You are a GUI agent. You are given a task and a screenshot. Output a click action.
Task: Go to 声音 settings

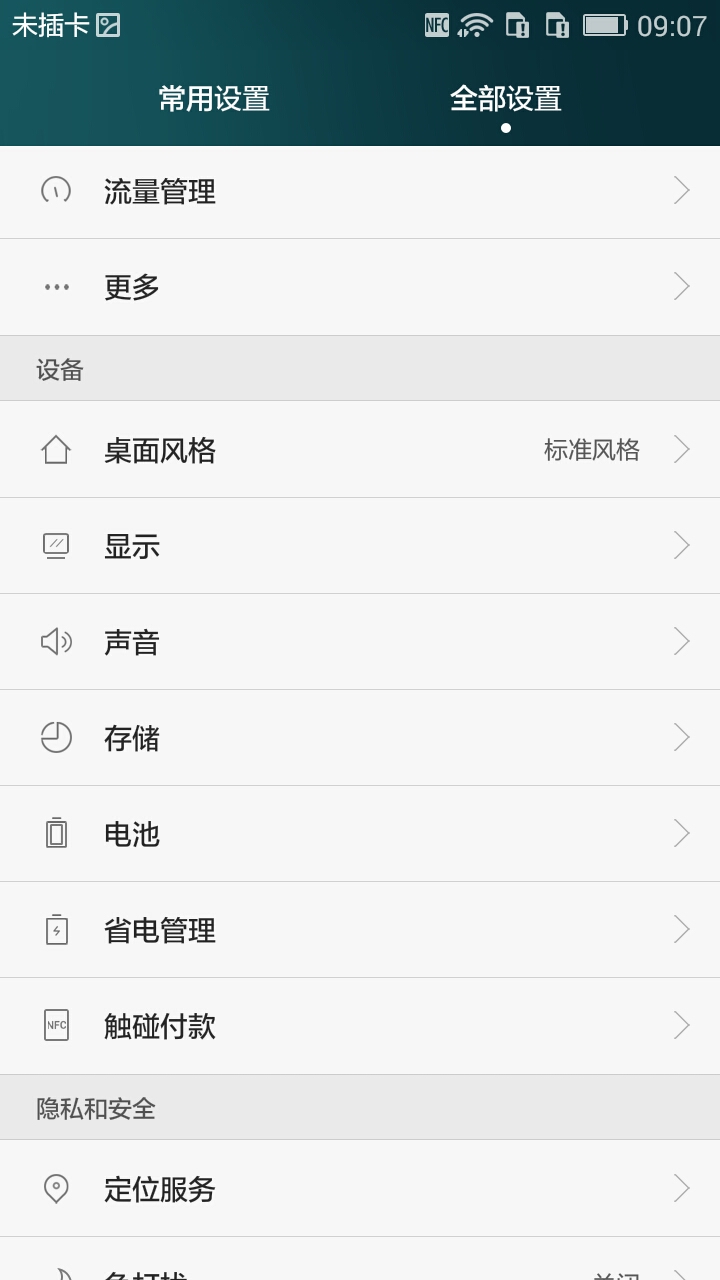(x=360, y=642)
